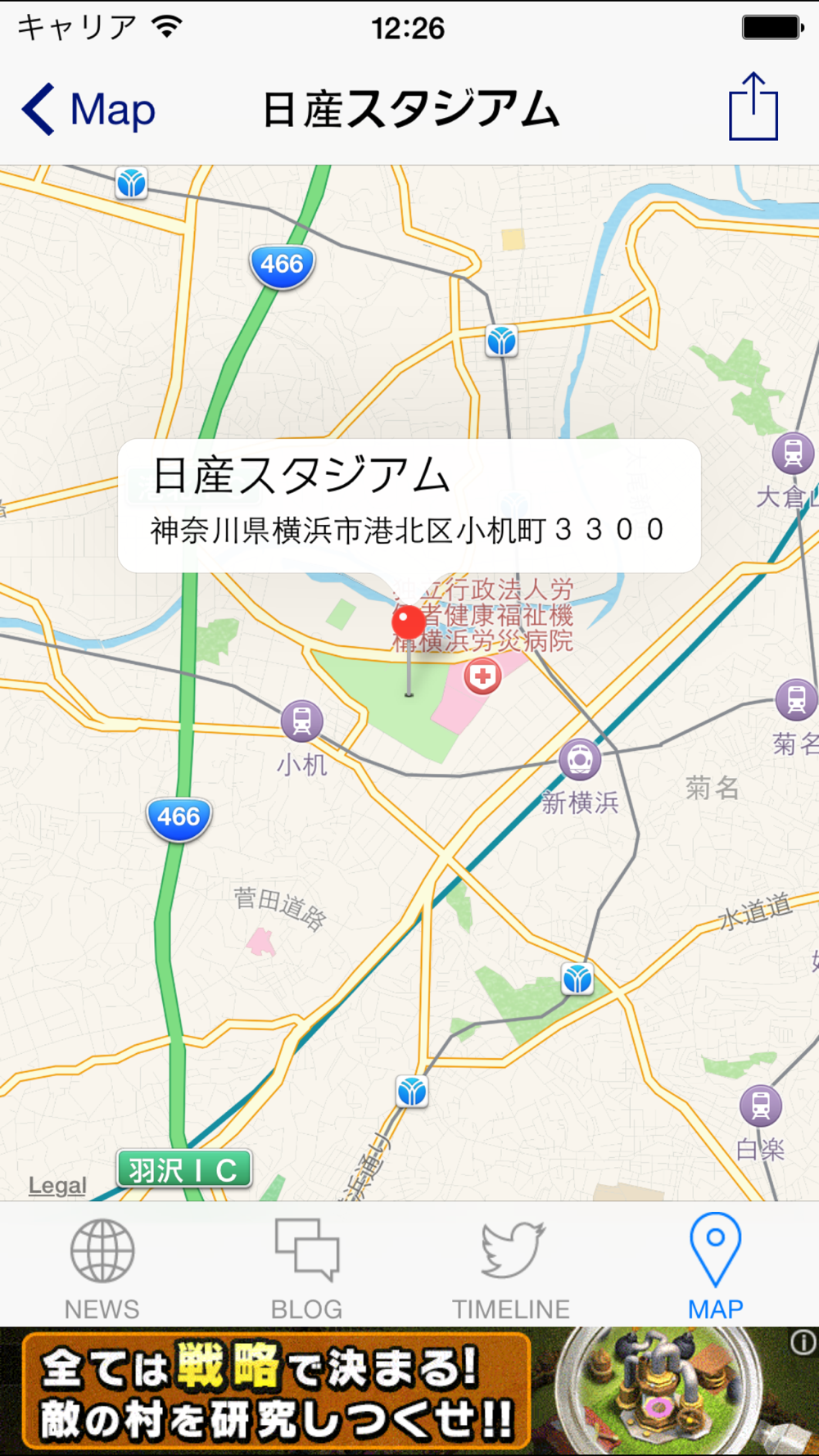Image resolution: width=819 pixels, height=1456 pixels.
Task: Open the Legal link on map
Action: [57, 1185]
